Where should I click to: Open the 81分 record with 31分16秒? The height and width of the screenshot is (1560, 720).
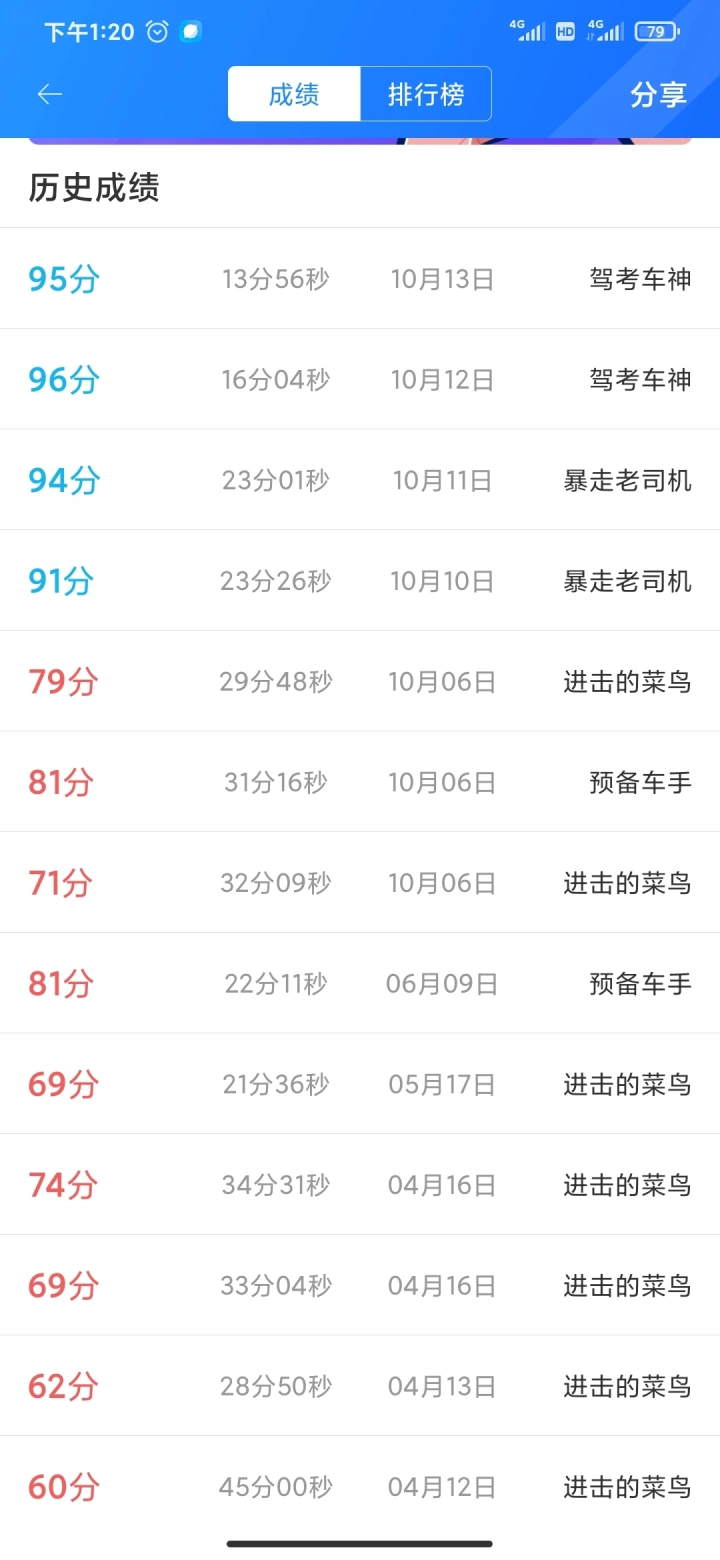(360, 781)
